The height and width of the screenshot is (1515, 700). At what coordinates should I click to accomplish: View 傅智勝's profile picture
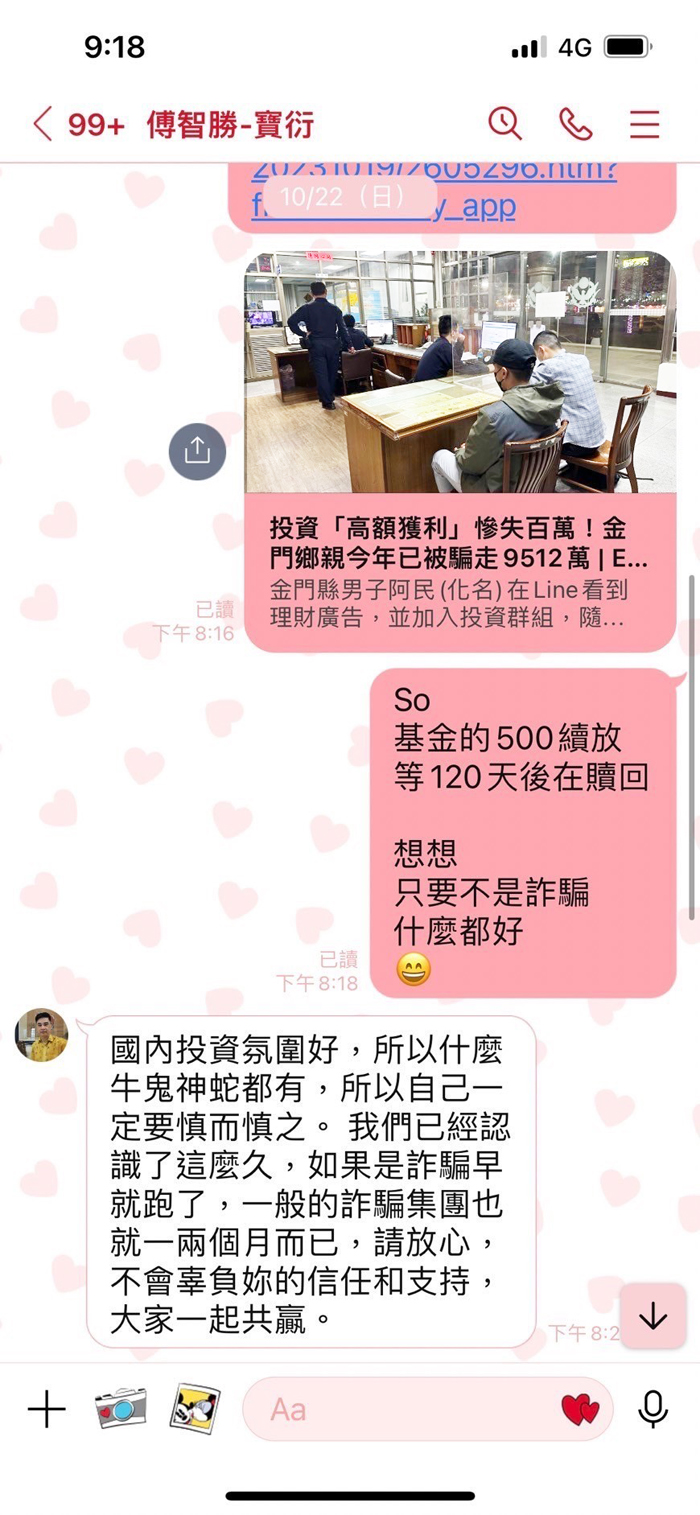tap(42, 1035)
